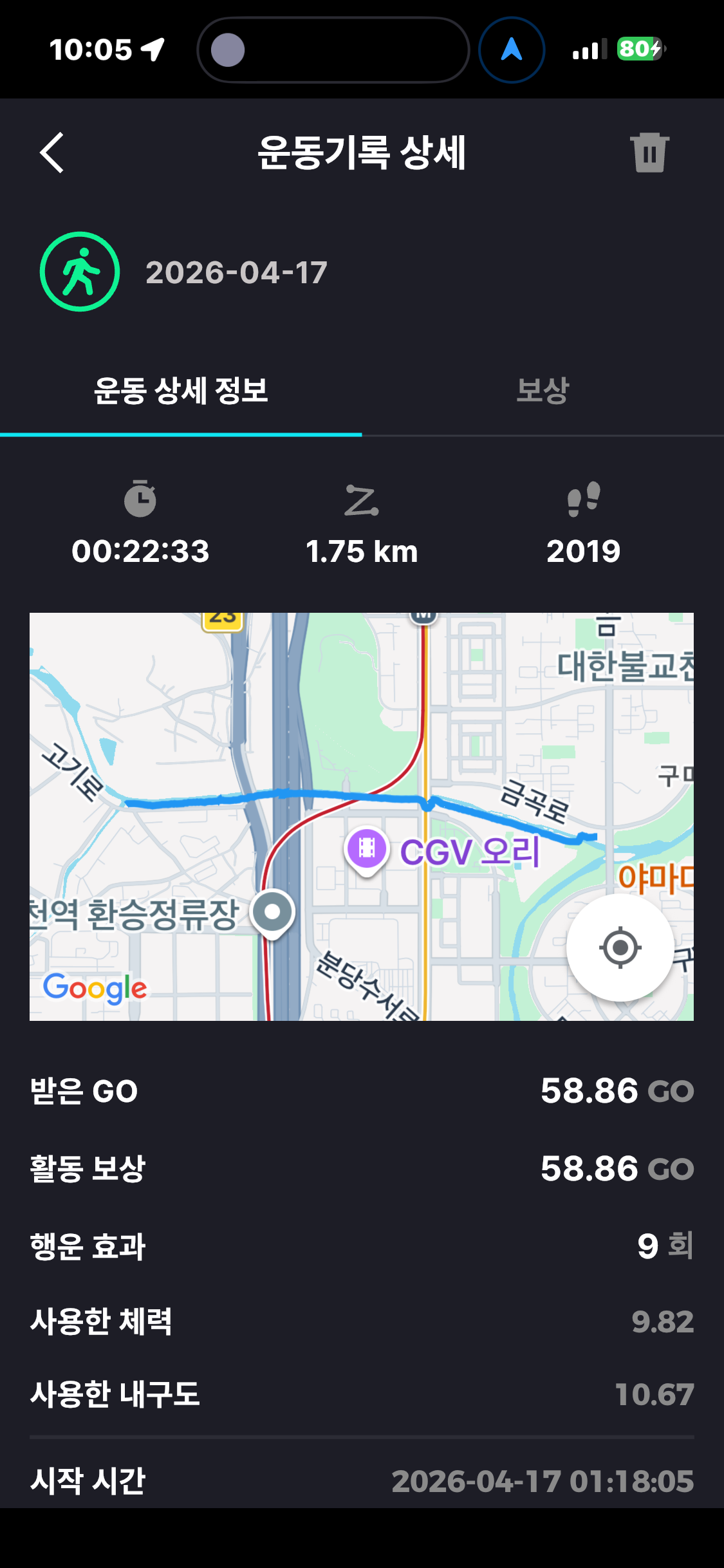Switch to the 보상 tab

[x=543, y=391]
